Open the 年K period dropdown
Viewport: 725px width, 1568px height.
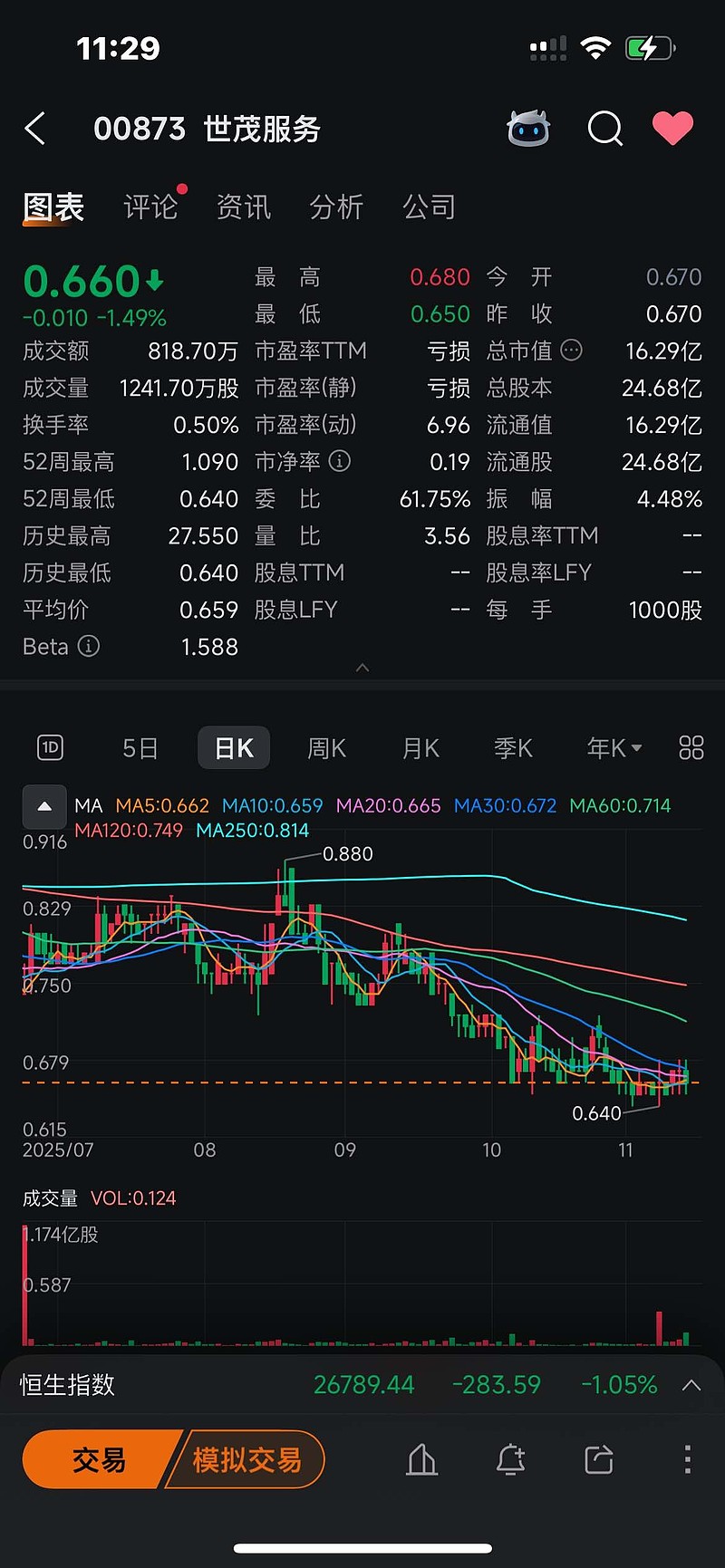click(x=614, y=748)
